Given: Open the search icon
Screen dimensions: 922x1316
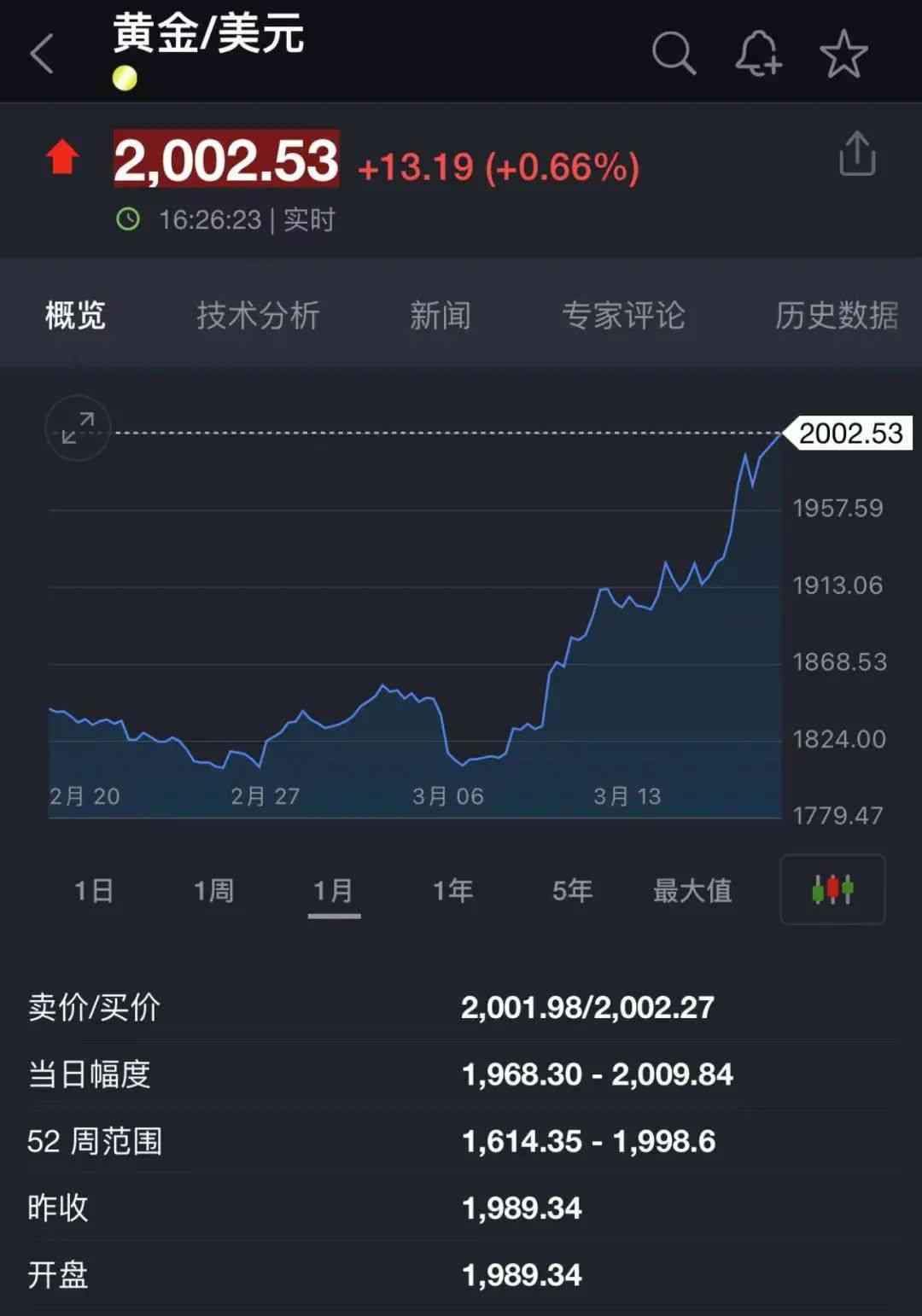Looking at the screenshot, I should click(675, 53).
